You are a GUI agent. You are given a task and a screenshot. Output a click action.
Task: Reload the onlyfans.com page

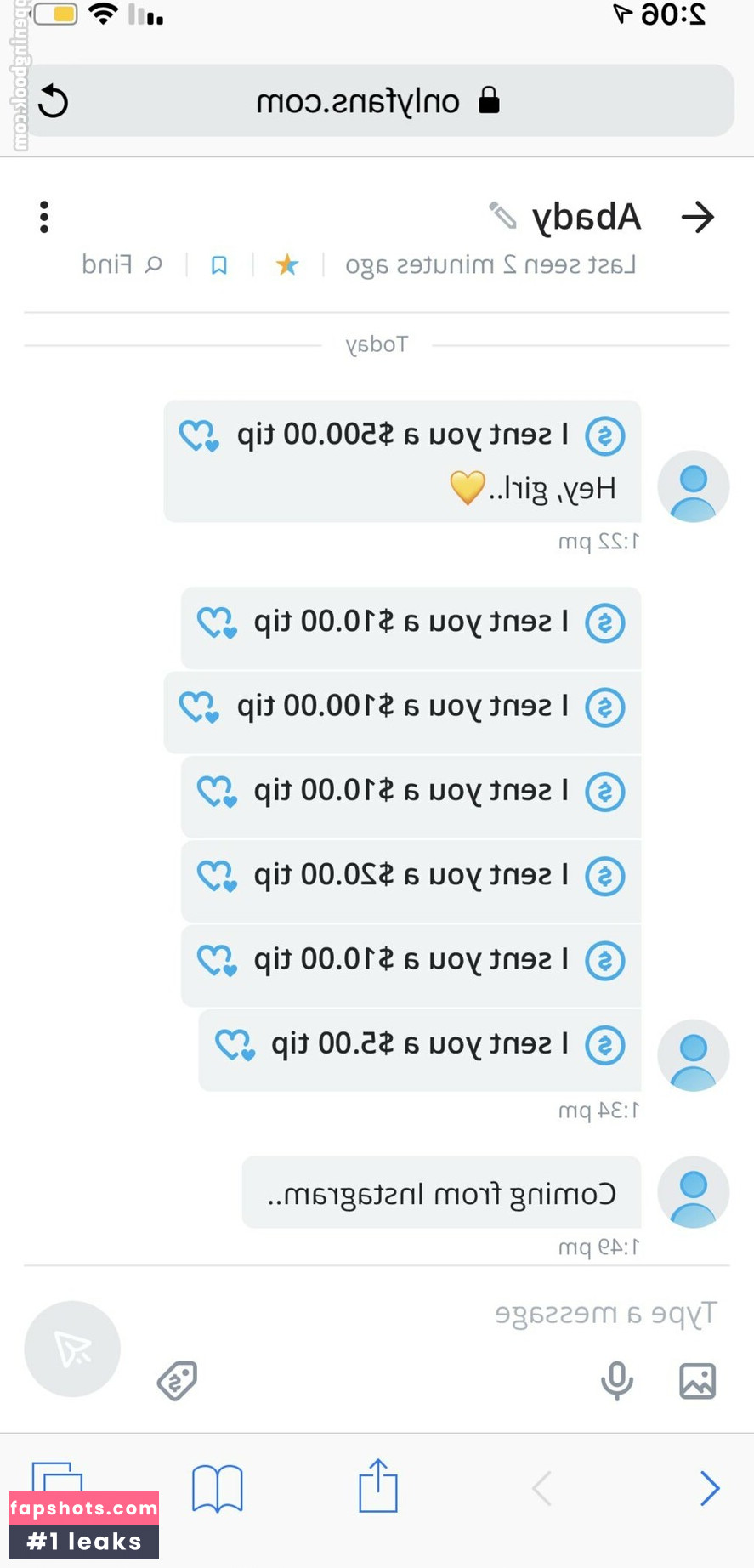(53, 101)
